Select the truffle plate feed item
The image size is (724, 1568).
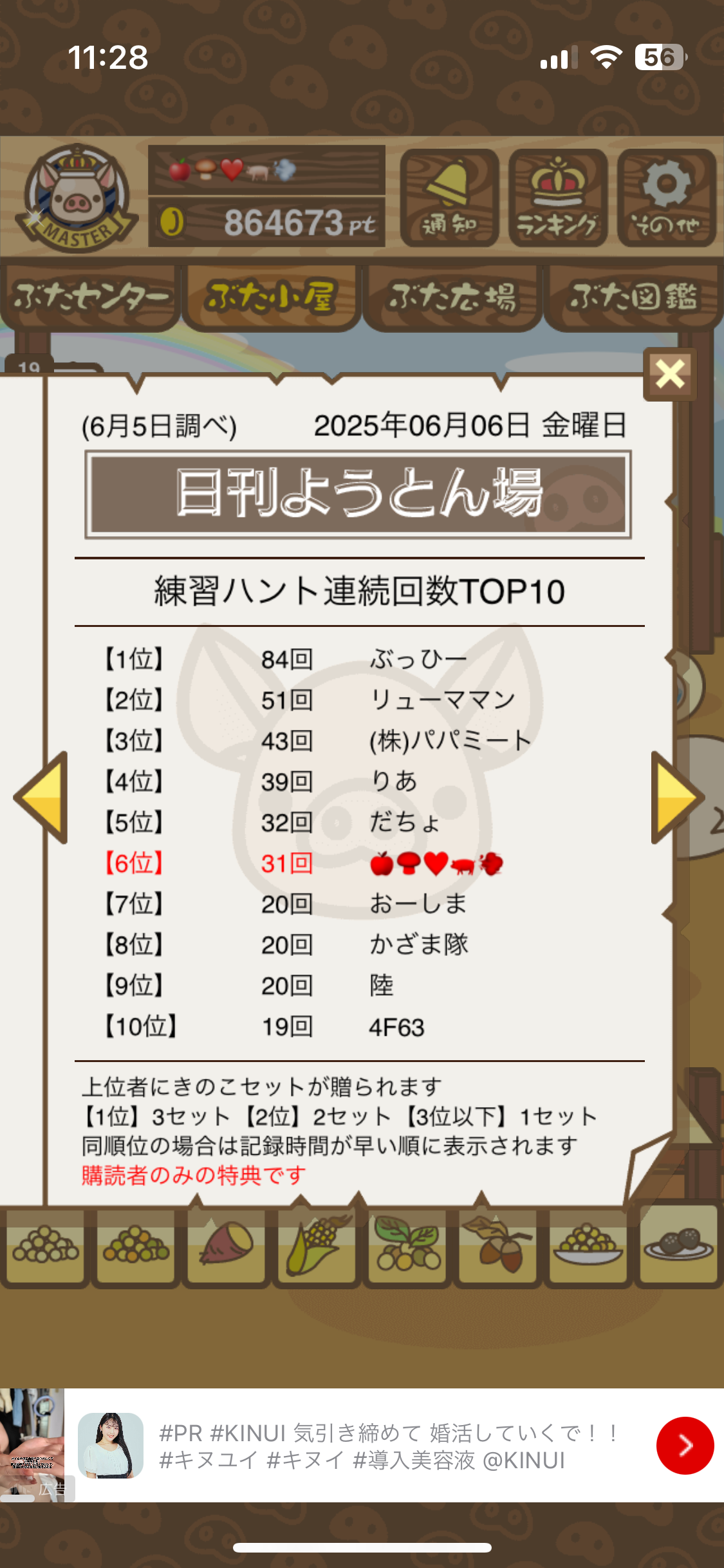pyautogui.click(x=679, y=1246)
